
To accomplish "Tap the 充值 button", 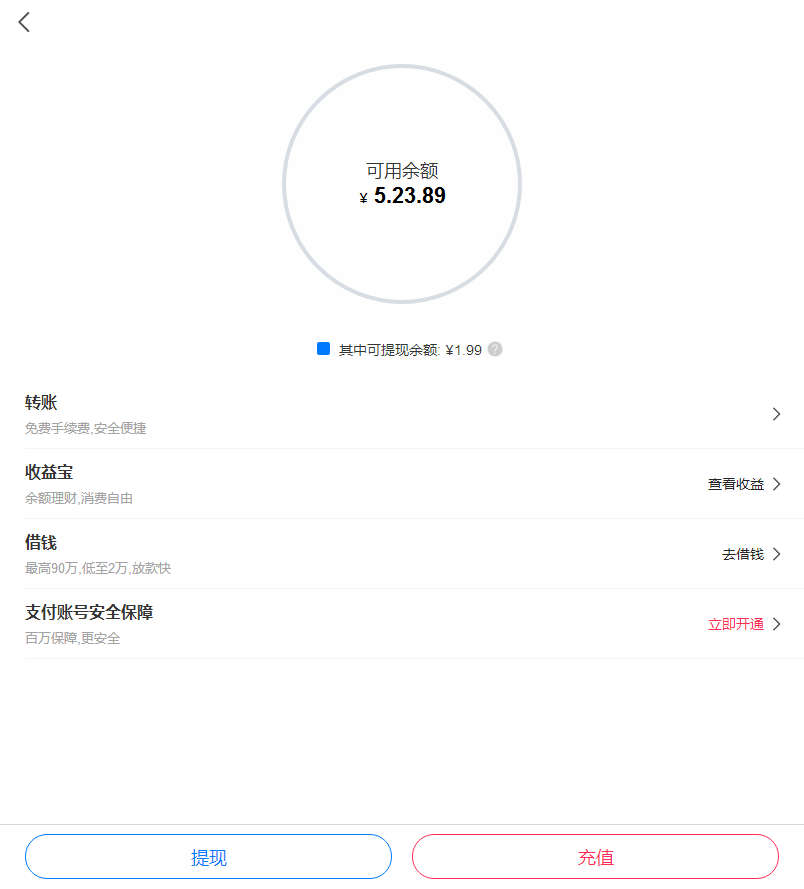I will [595, 857].
